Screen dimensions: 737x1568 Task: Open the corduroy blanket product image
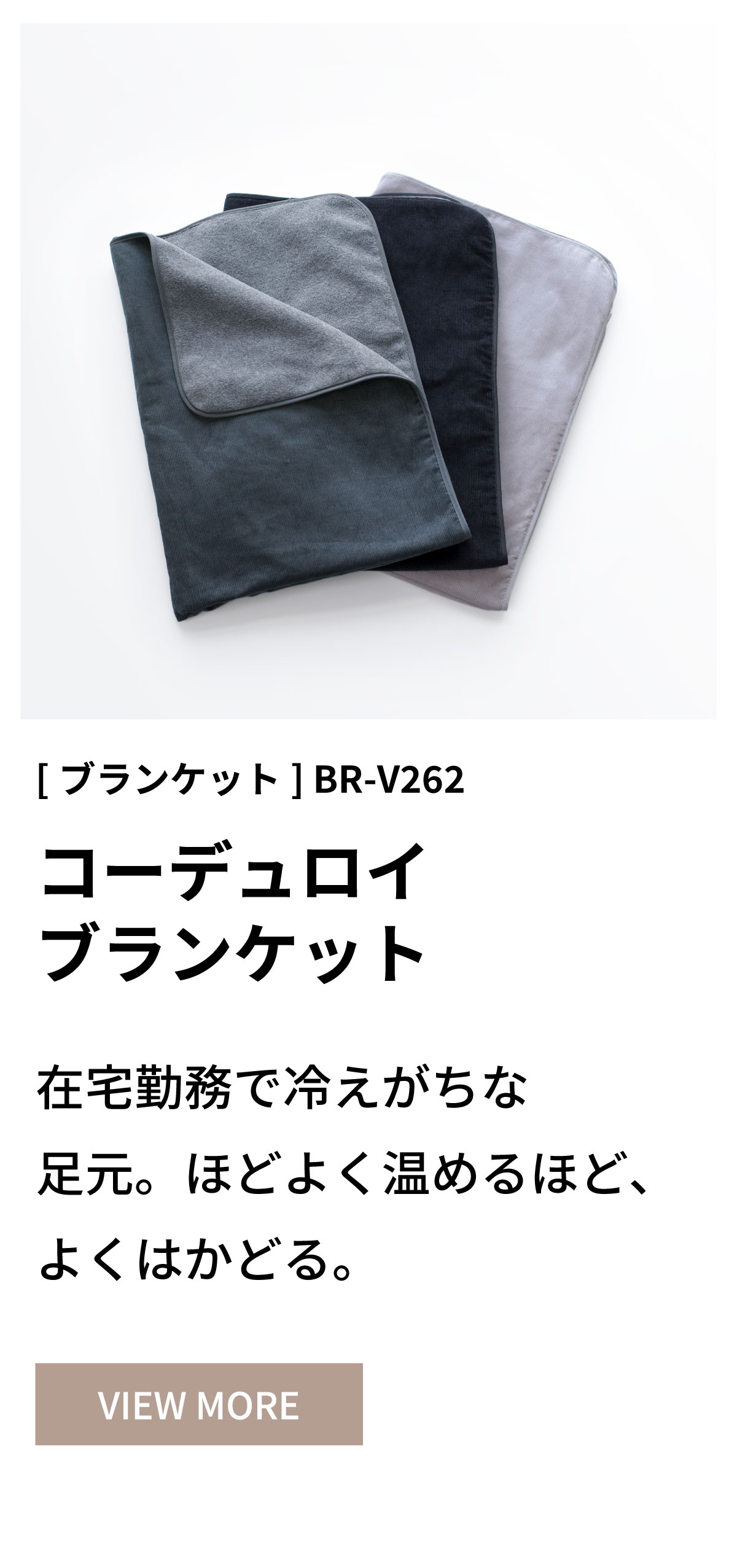point(368,372)
